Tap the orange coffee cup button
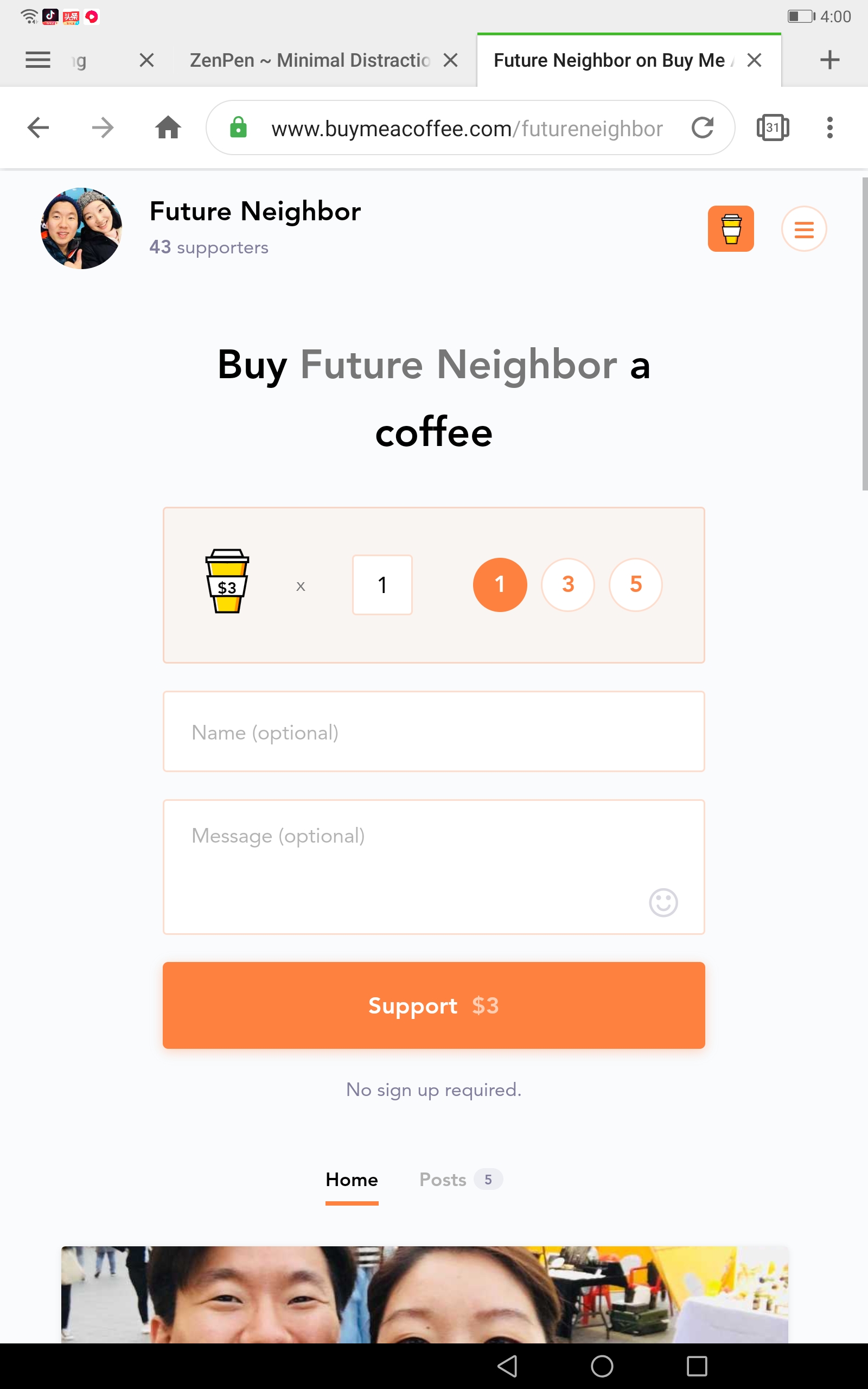 [730, 228]
